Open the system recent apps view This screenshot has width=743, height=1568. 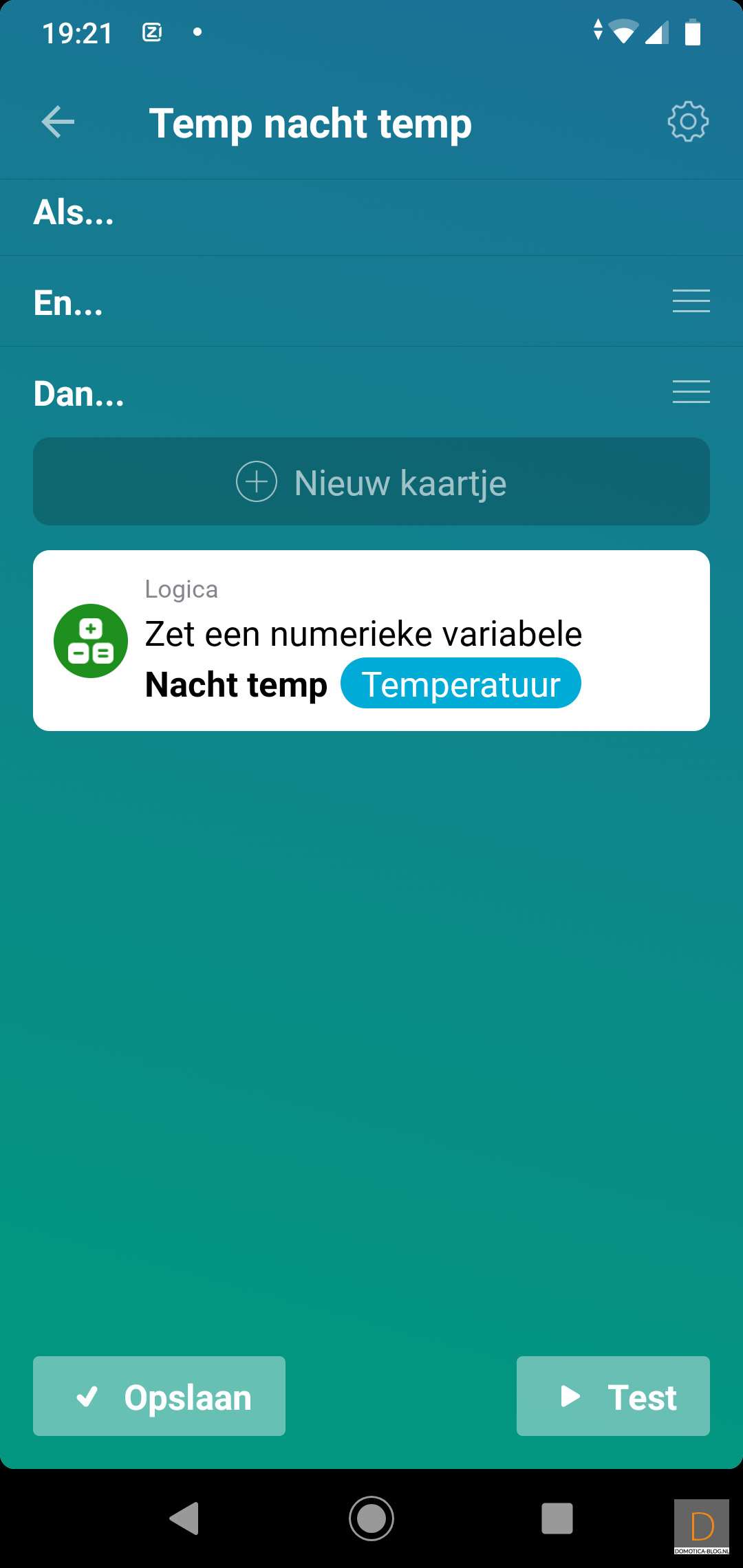click(x=557, y=1518)
